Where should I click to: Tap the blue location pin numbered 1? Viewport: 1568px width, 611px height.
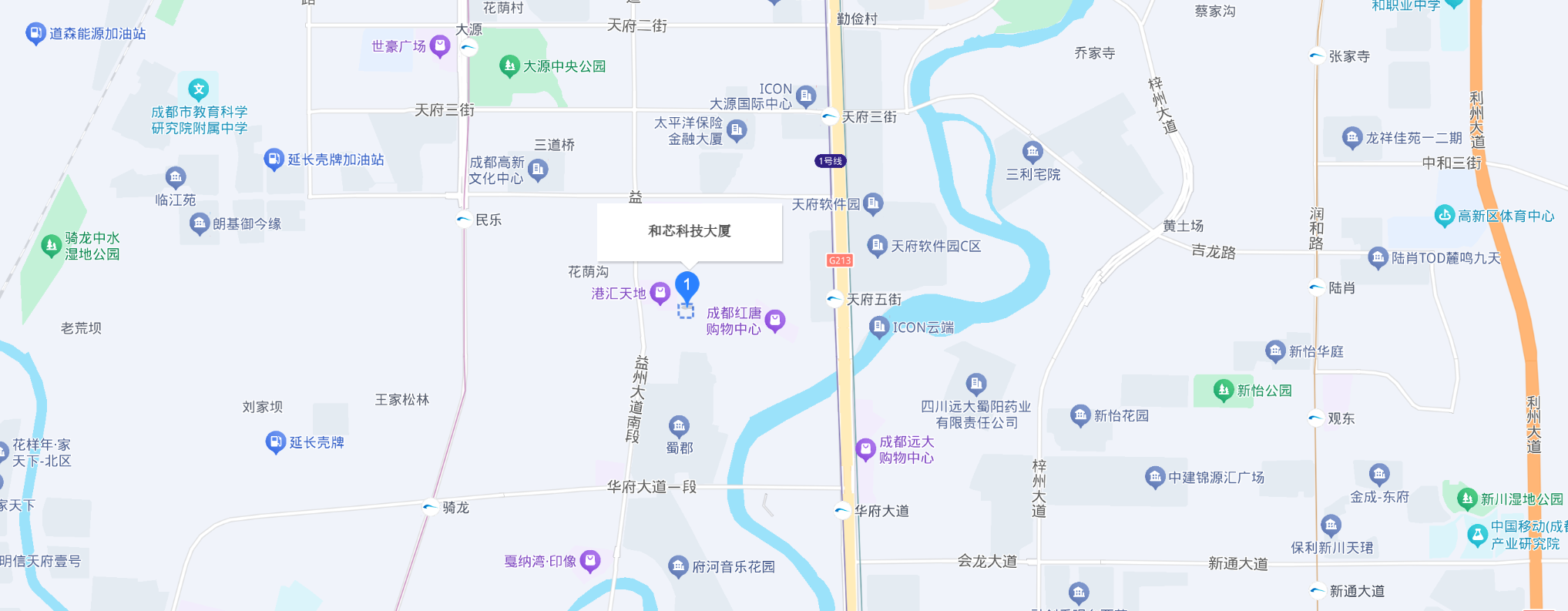click(687, 286)
